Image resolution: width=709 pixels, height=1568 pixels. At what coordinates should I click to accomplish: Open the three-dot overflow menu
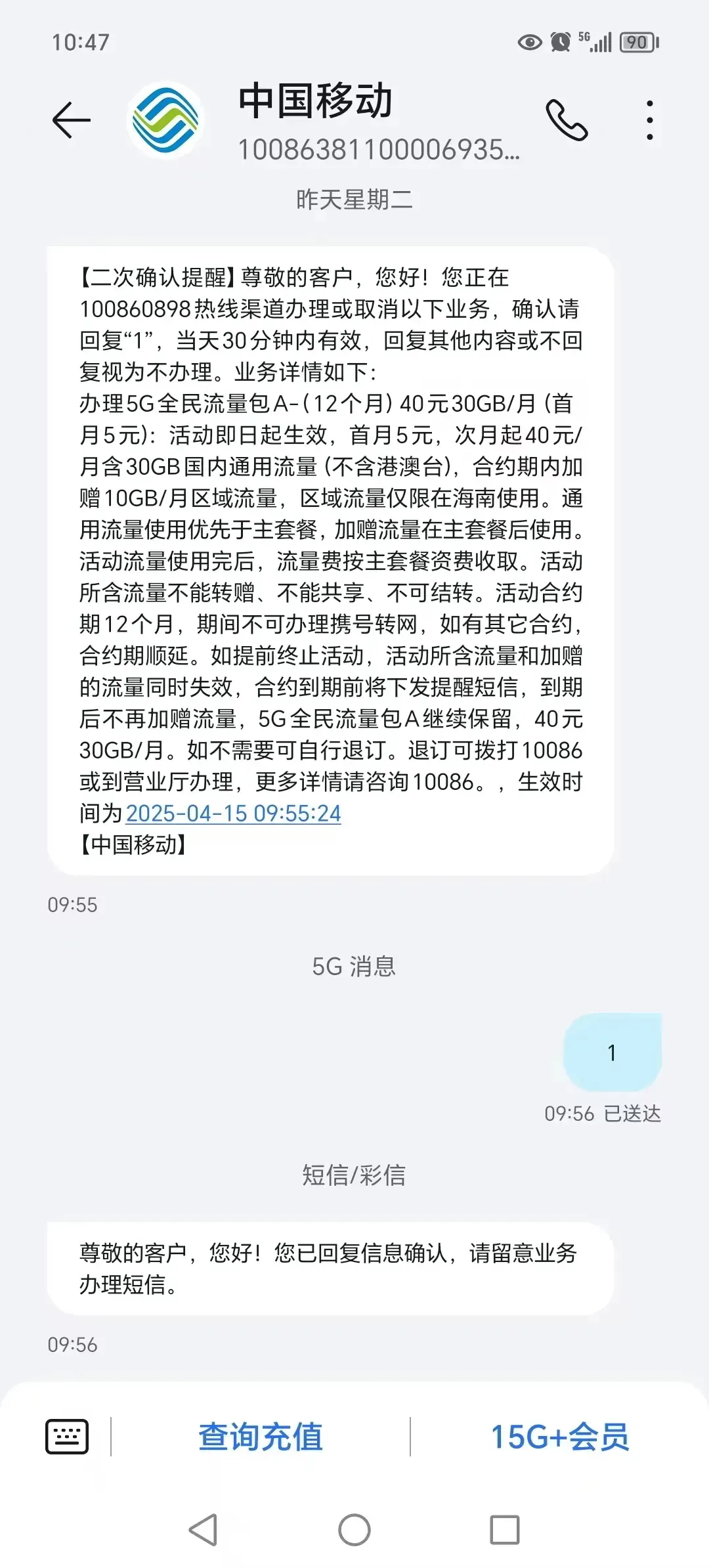tap(649, 119)
